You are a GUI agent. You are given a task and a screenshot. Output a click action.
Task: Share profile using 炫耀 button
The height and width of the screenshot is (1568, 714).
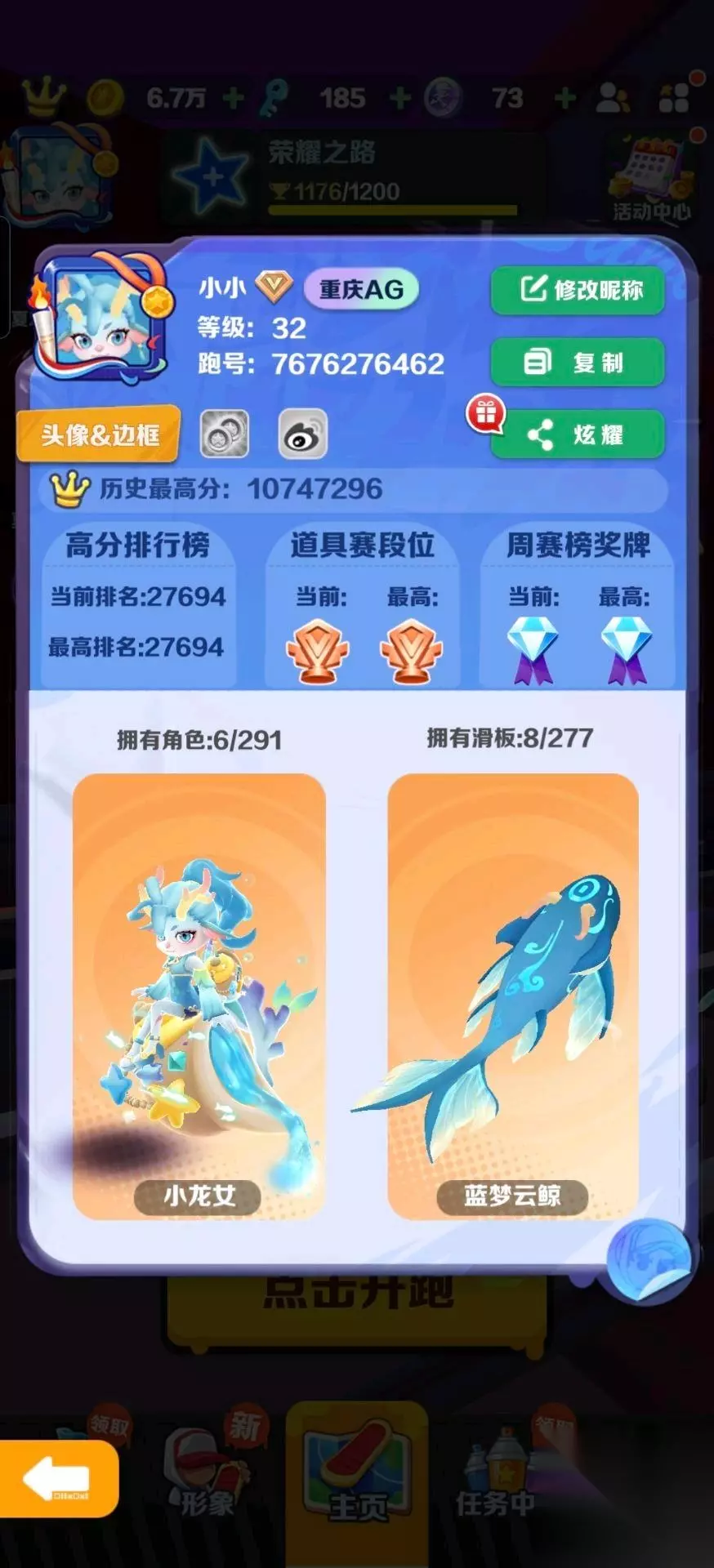pyautogui.click(x=577, y=434)
